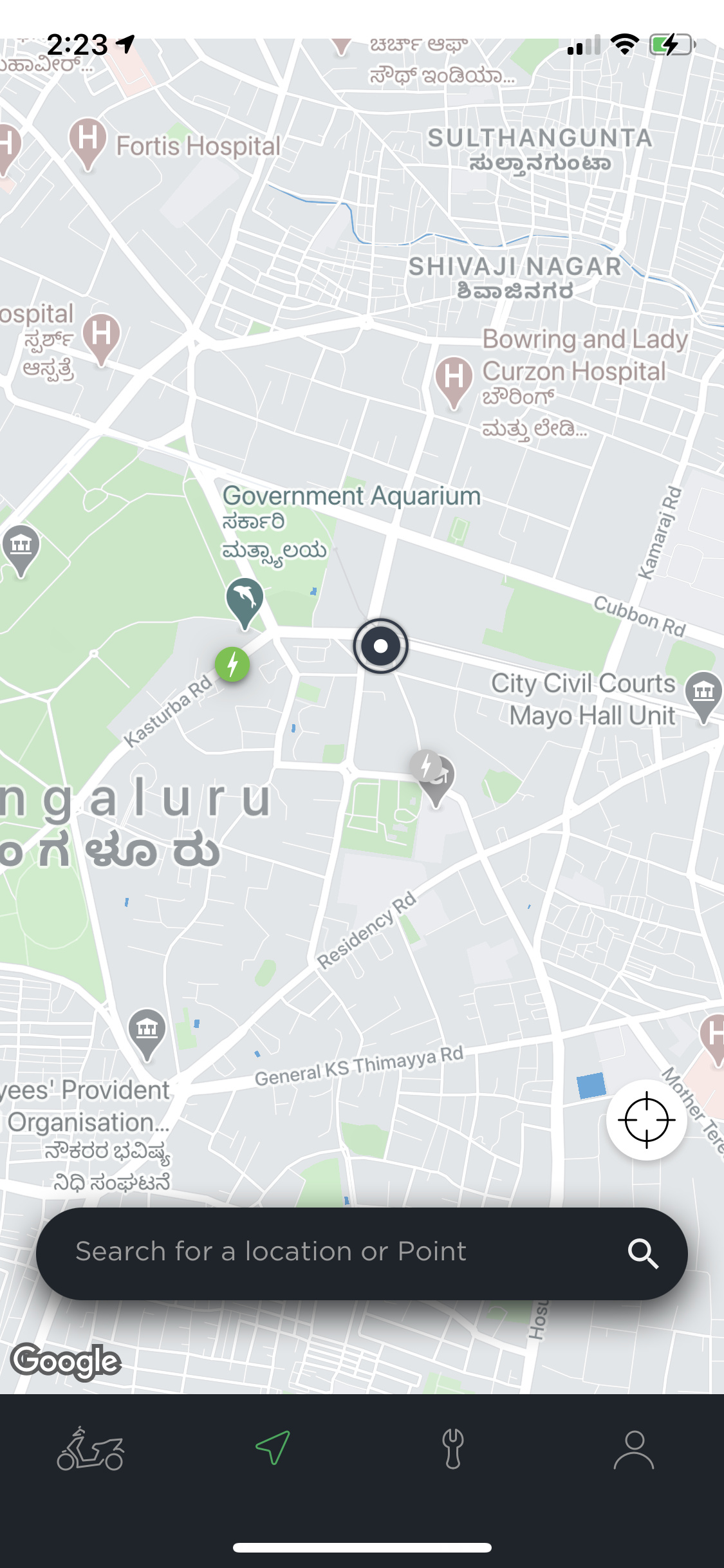Viewport: 724px width, 1568px height.
Task: Select the green charging point marker
Action: (x=232, y=664)
